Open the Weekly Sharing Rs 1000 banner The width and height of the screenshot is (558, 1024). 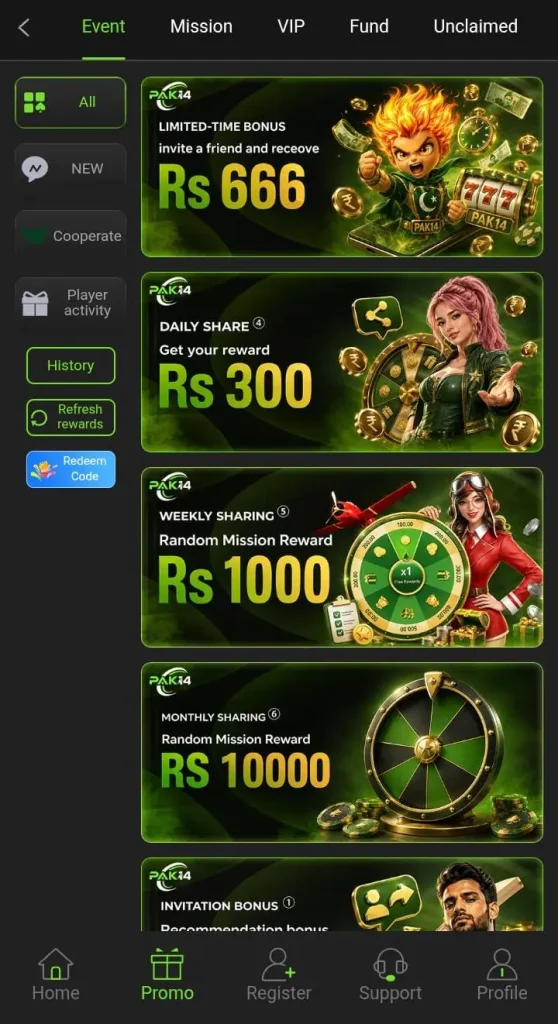point(342,557)
